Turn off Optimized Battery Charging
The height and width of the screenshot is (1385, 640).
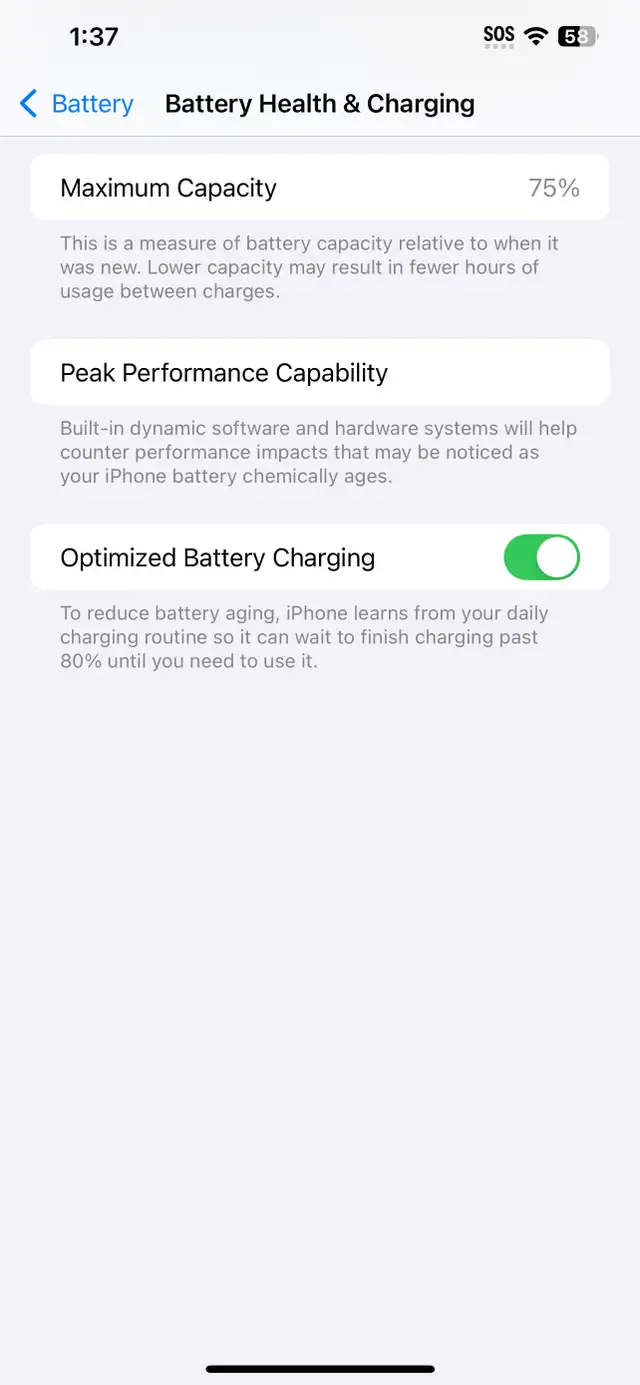[541, 557]
